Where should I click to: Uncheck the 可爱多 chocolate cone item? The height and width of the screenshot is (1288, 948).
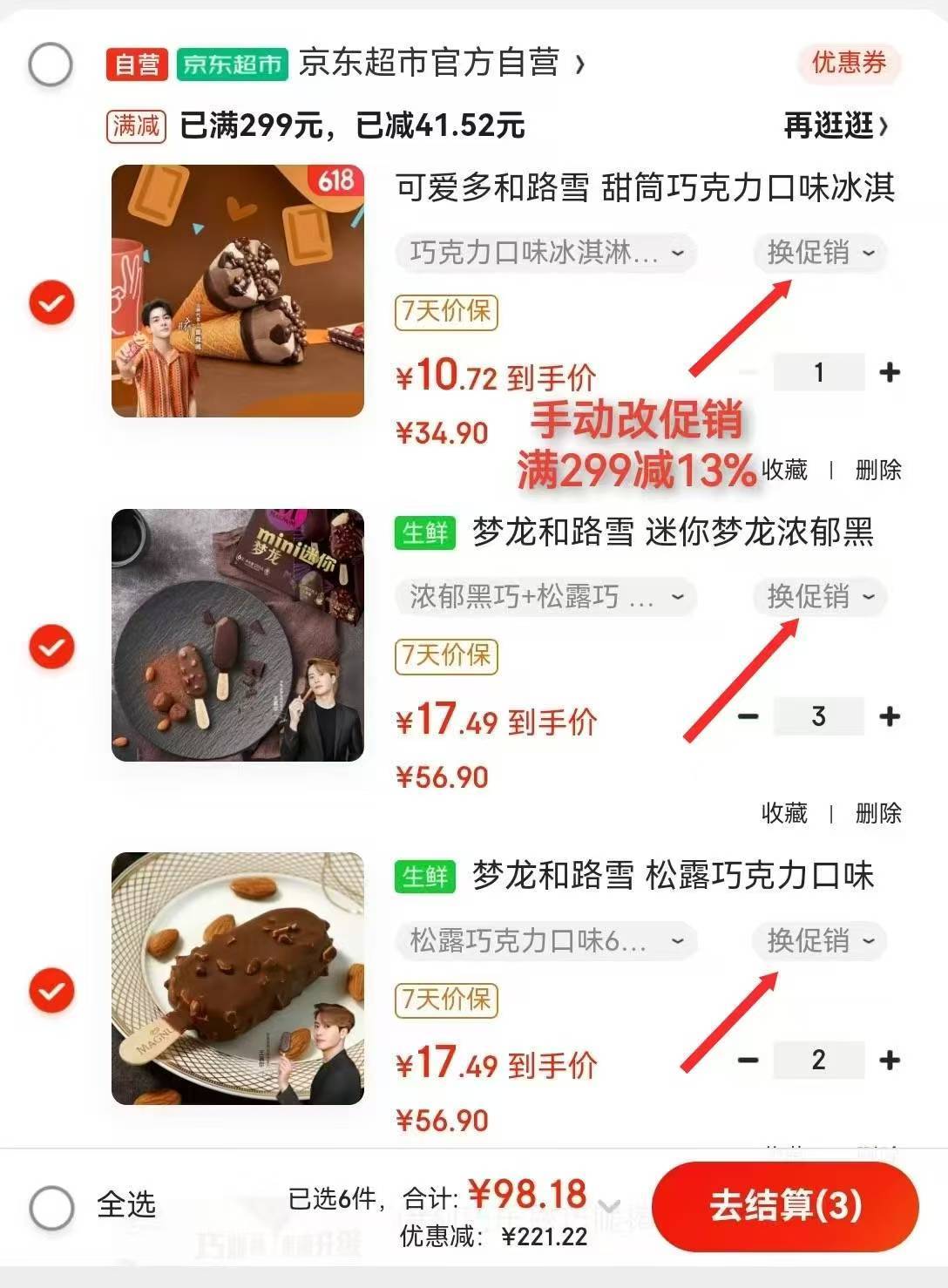[x=51, y=302]
